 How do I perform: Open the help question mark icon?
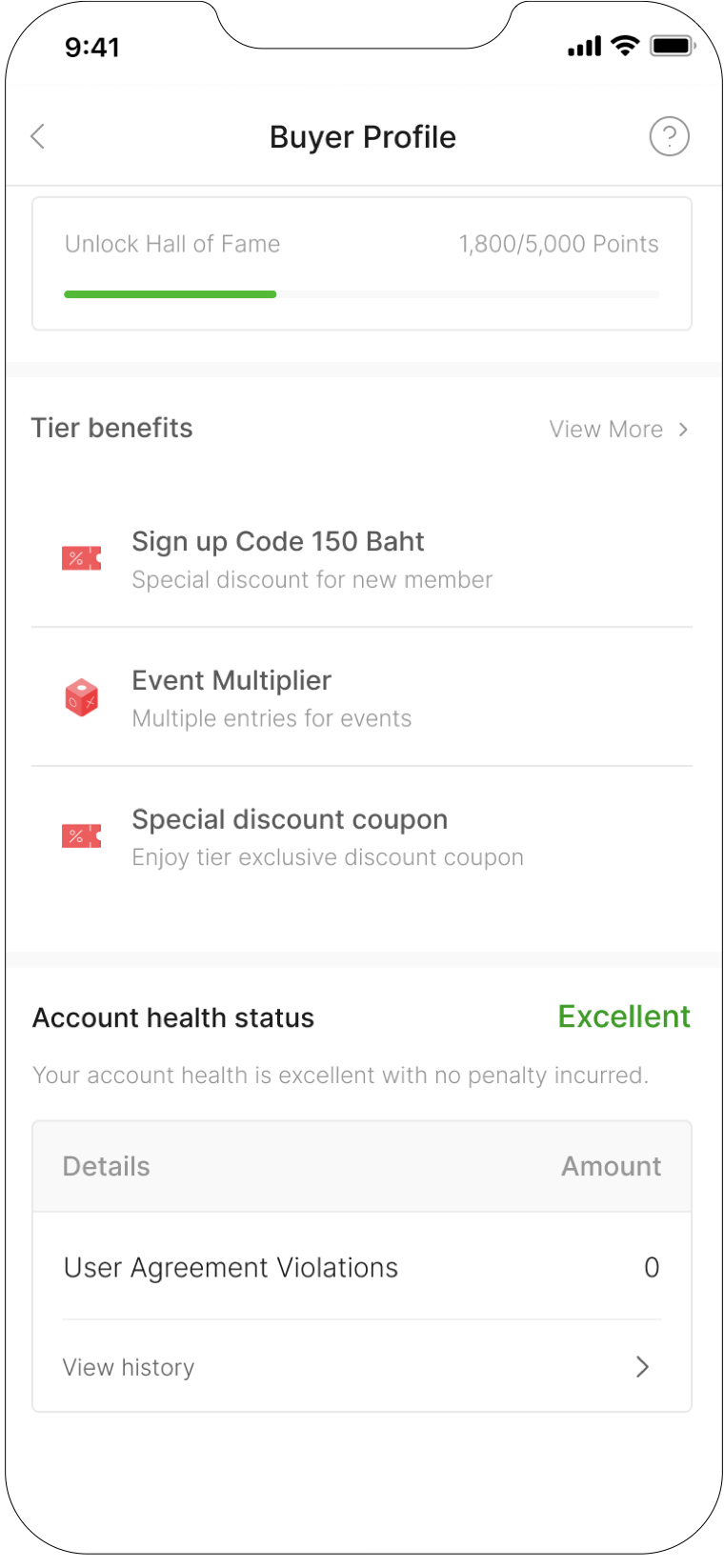click(669, 136)
